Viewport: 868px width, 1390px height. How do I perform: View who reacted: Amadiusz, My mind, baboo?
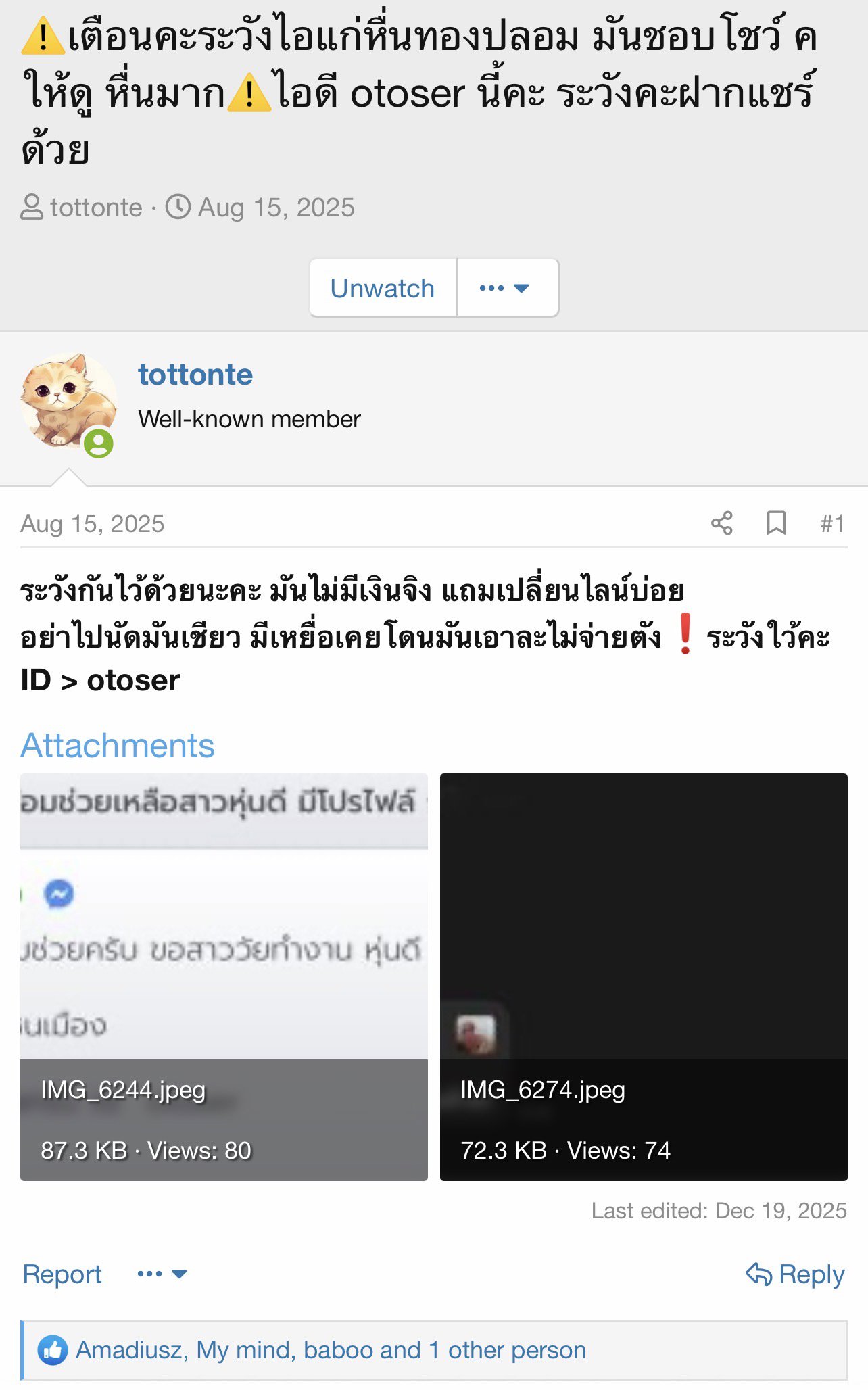331,1349
